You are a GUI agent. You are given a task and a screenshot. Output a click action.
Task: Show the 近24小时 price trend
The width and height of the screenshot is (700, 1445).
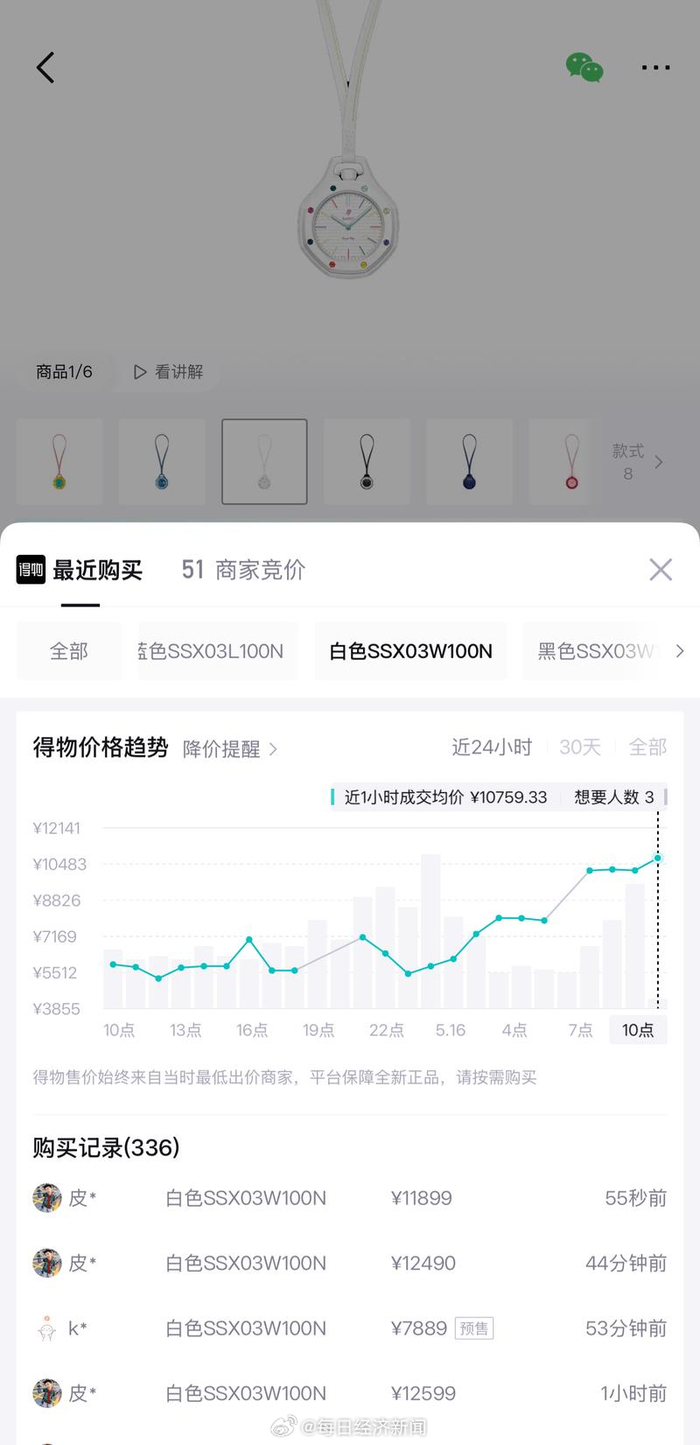491,747
